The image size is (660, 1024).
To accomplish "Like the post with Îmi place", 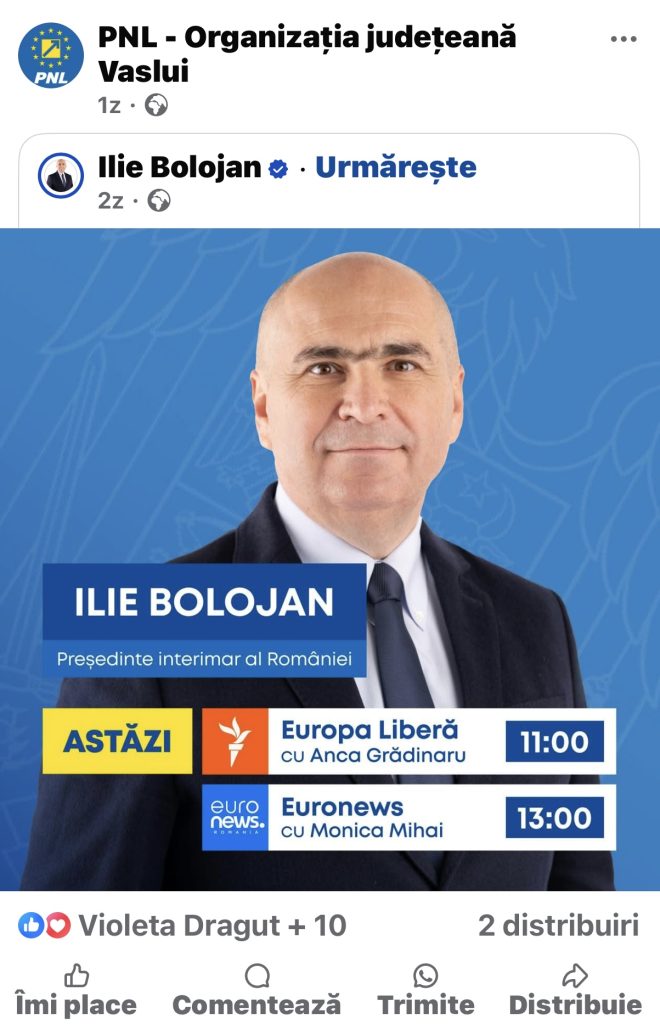I will click(76, 990).
